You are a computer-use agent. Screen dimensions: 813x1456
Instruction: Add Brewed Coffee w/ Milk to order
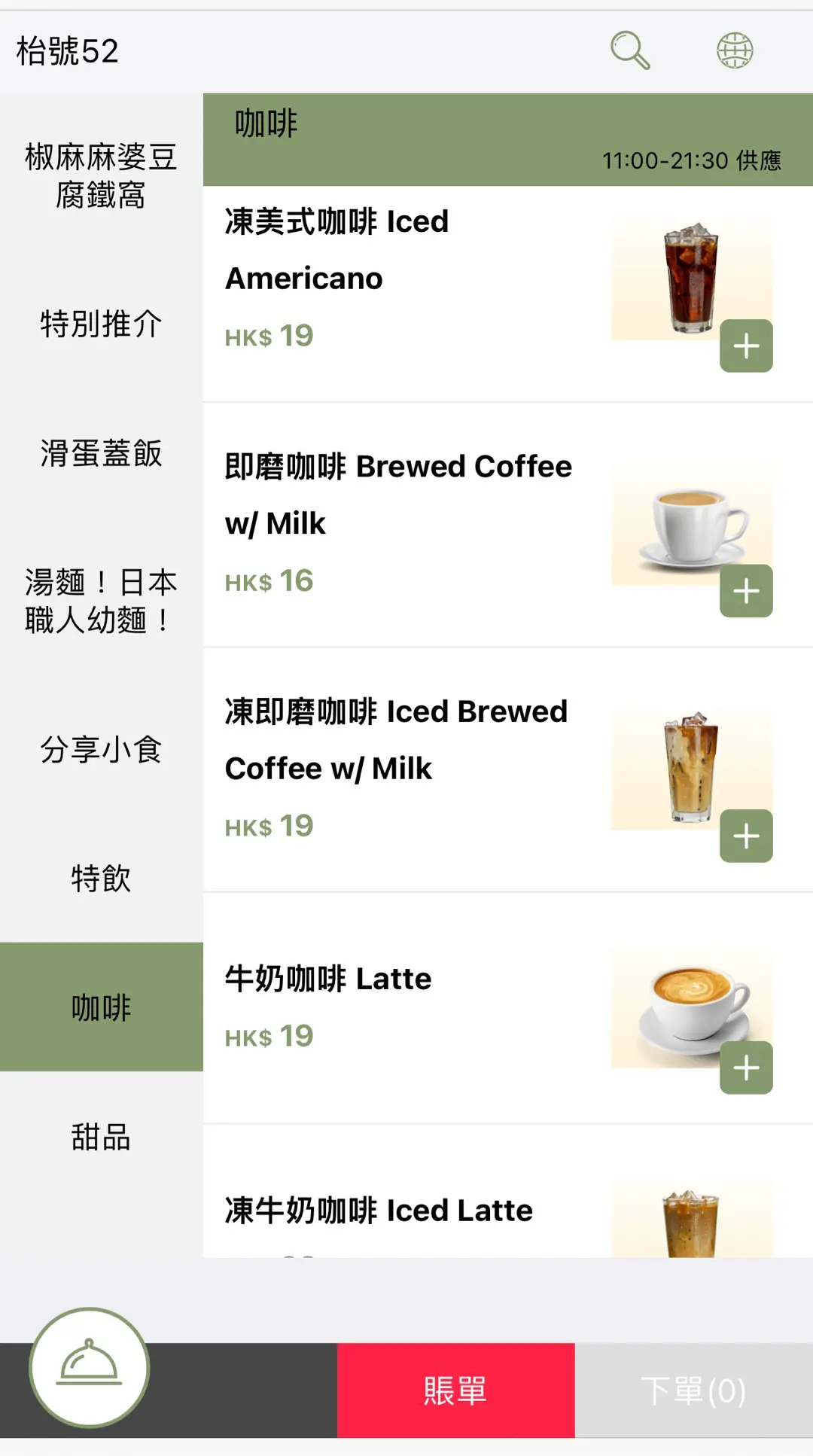[746, 591]
